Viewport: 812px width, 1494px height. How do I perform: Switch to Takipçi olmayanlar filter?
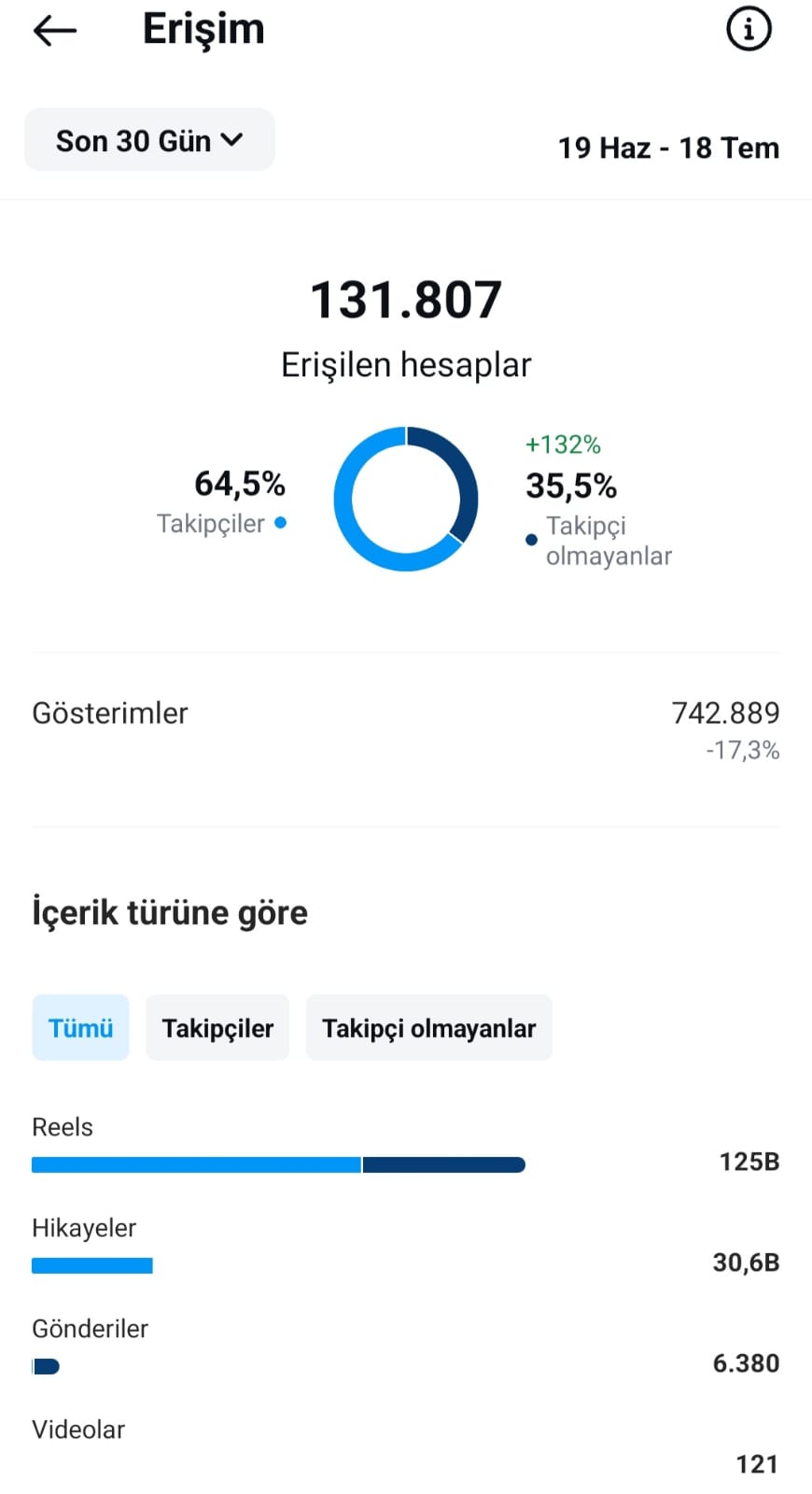429,1028
